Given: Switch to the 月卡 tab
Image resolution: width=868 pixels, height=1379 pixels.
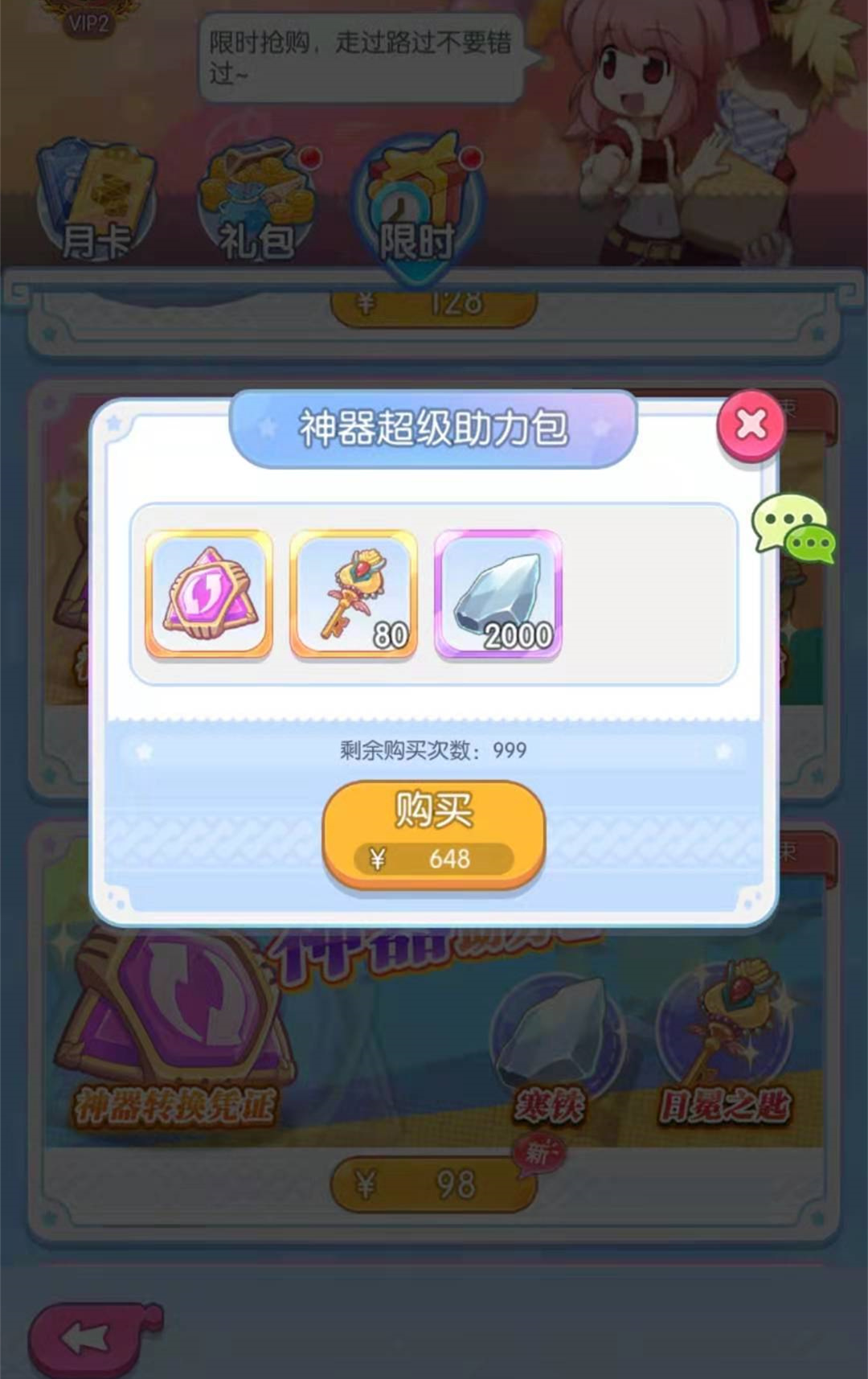Looking at the screenshot, I should [96, 201].
